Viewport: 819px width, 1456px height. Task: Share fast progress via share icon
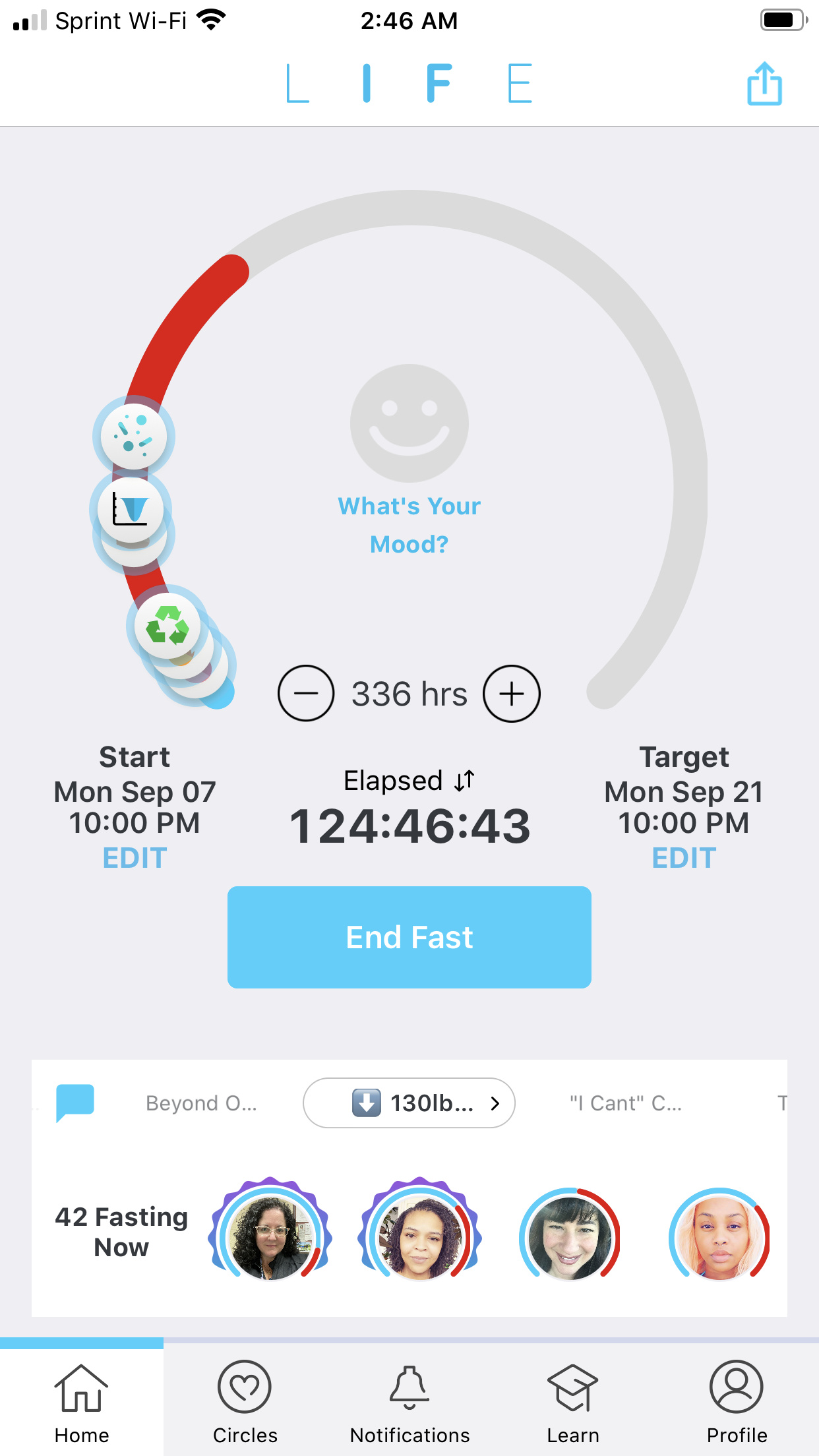[x=764, y=84]
